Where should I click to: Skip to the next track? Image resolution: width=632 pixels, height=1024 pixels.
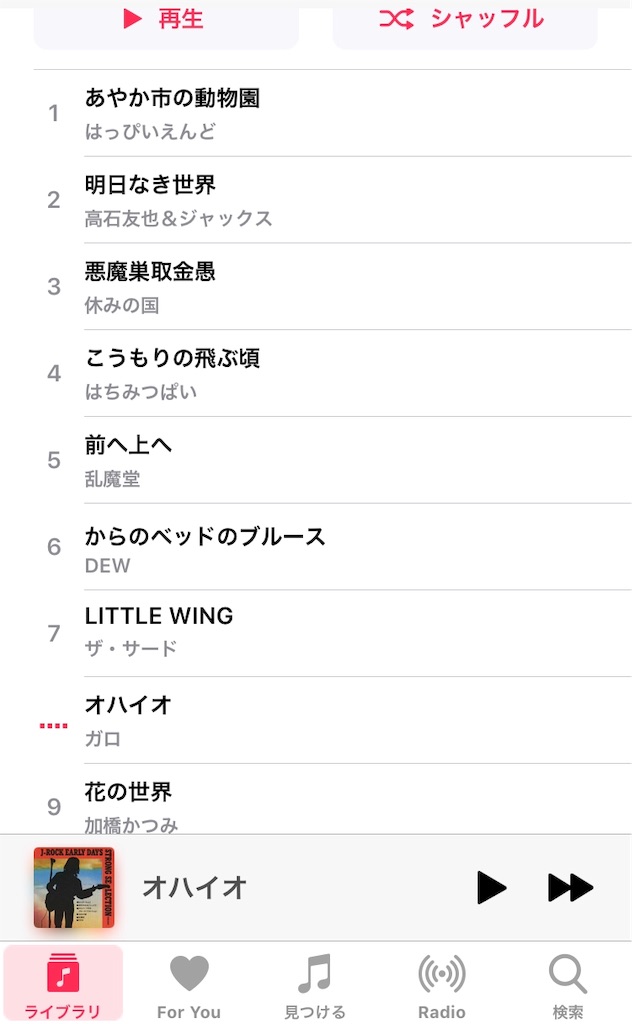570,887
